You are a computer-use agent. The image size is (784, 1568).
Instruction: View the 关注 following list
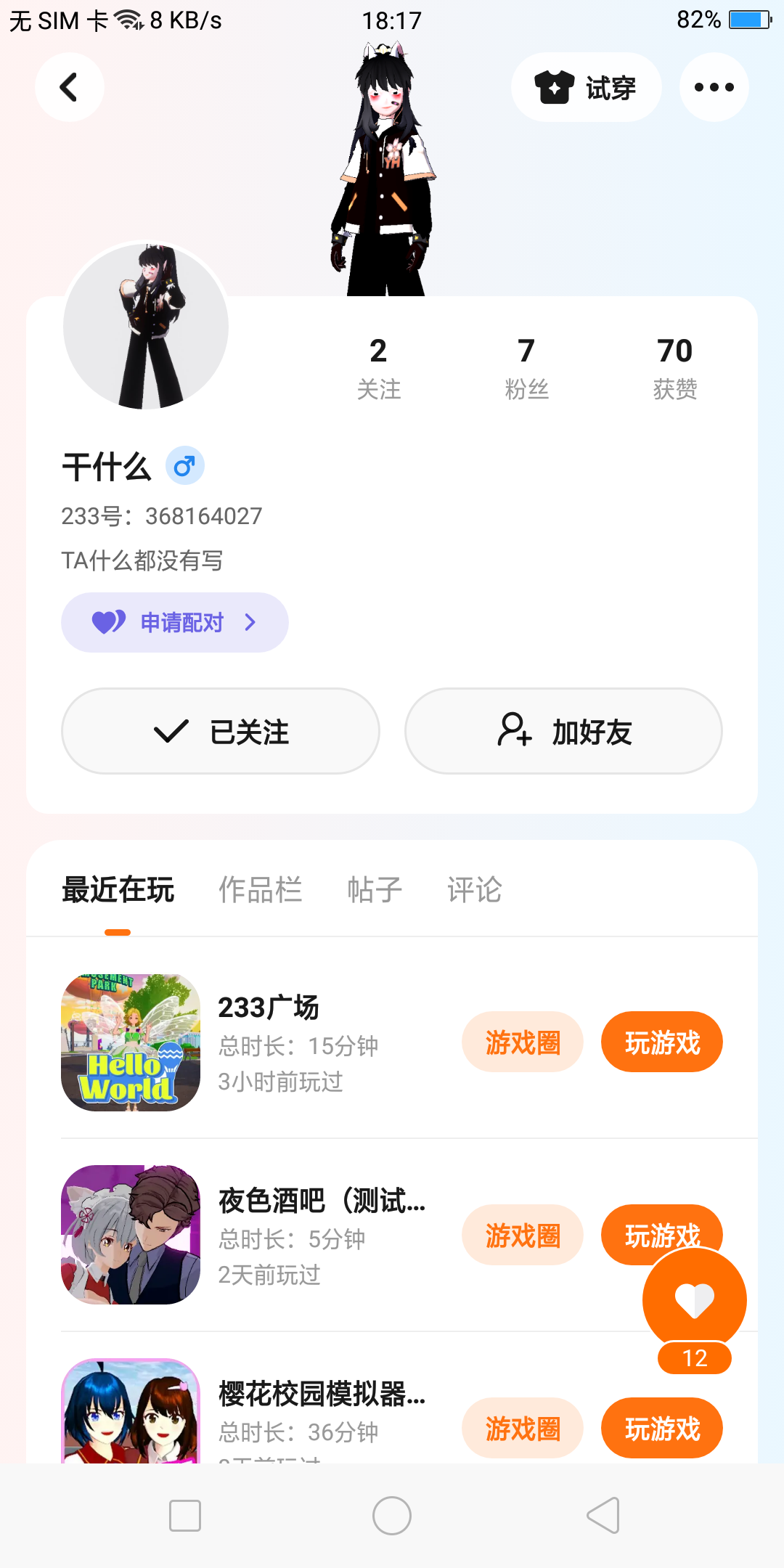(x=378, y=368)
